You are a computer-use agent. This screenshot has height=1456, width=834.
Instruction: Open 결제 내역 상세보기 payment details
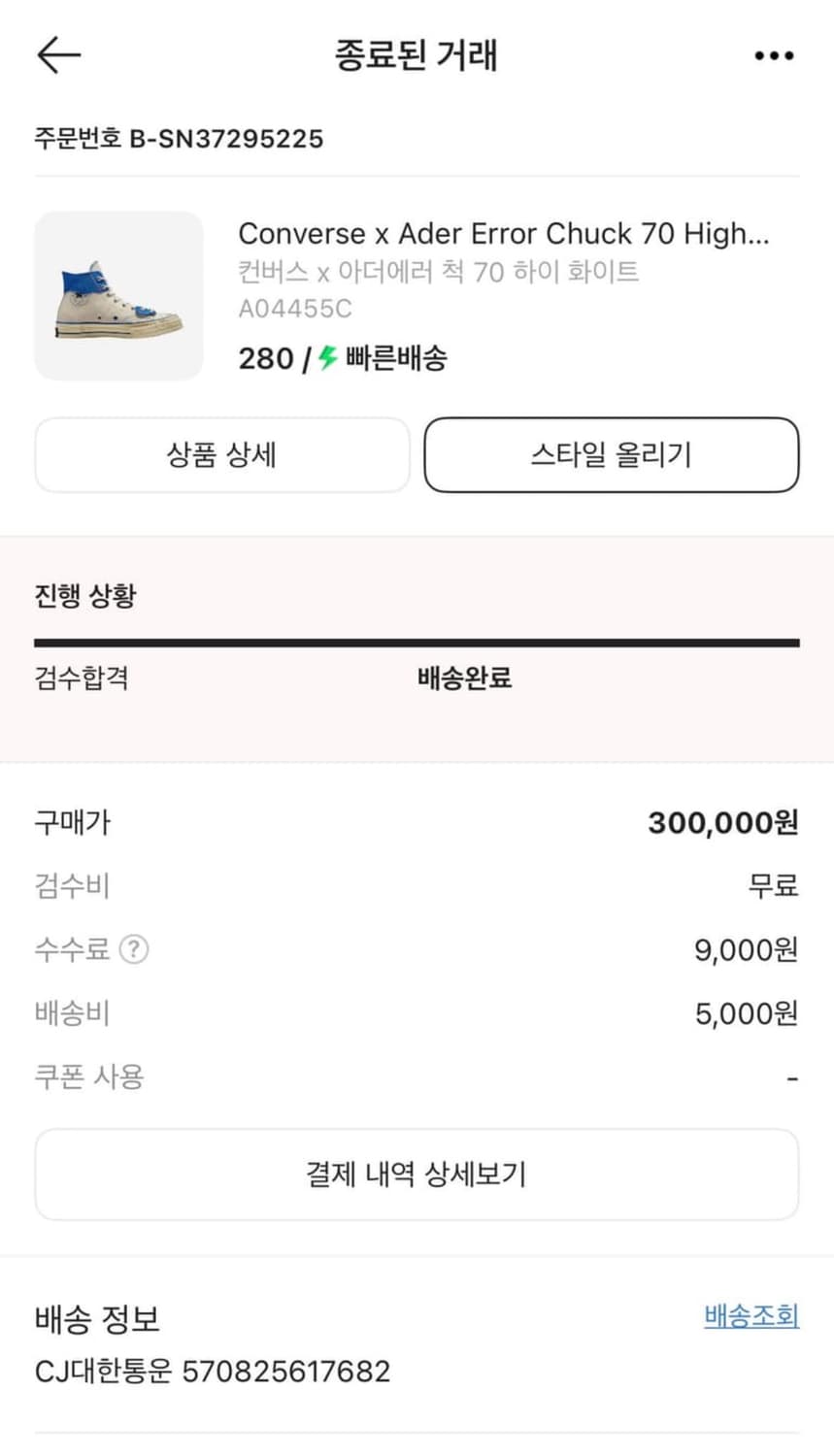(x=416, y=1175)
